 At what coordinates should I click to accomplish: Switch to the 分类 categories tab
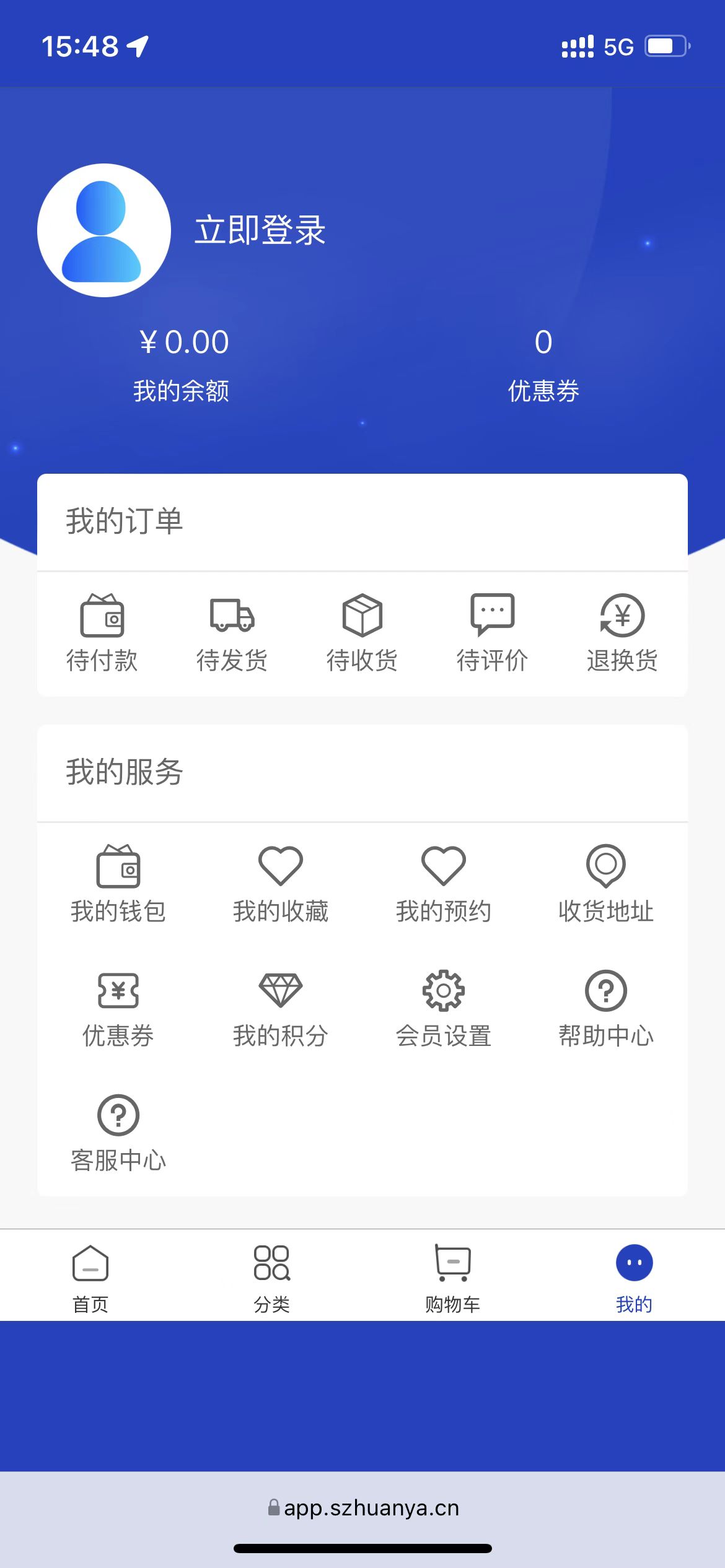[x=271, y=1278]
